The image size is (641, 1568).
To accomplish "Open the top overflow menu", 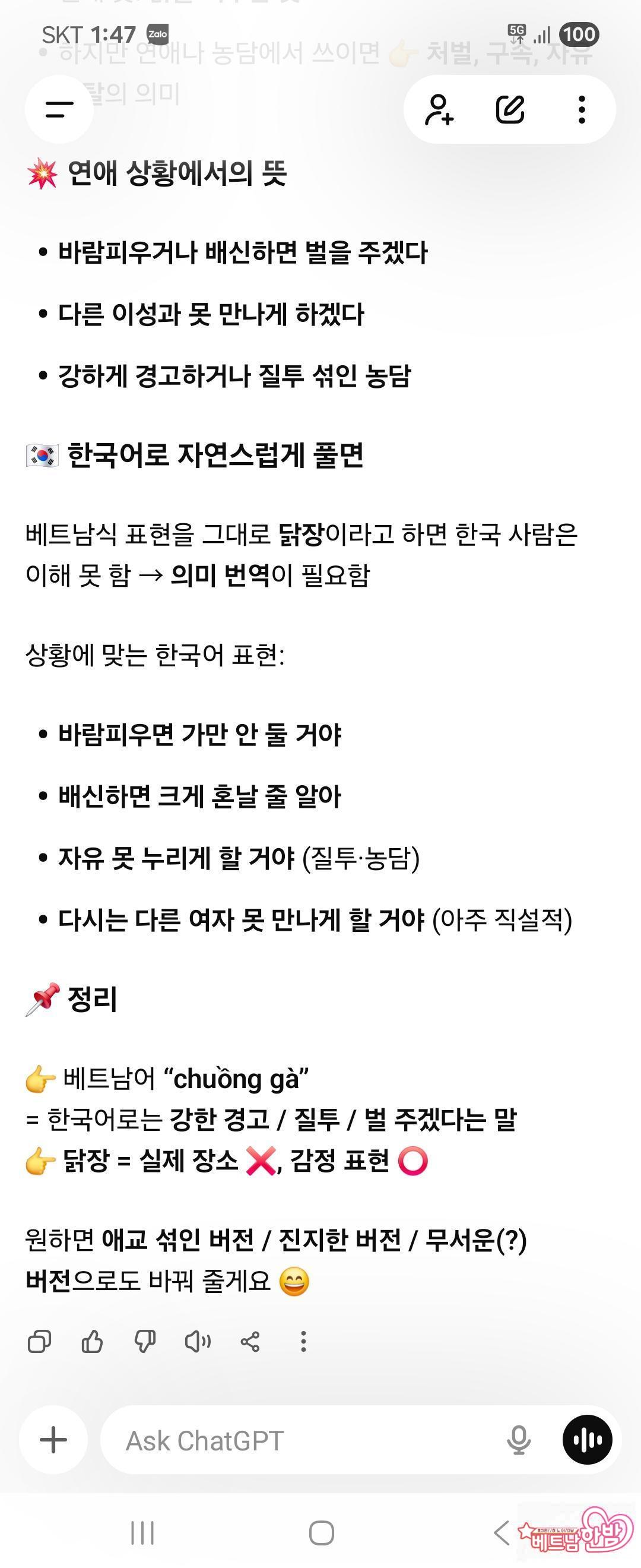I will click(x=582, y=109).
